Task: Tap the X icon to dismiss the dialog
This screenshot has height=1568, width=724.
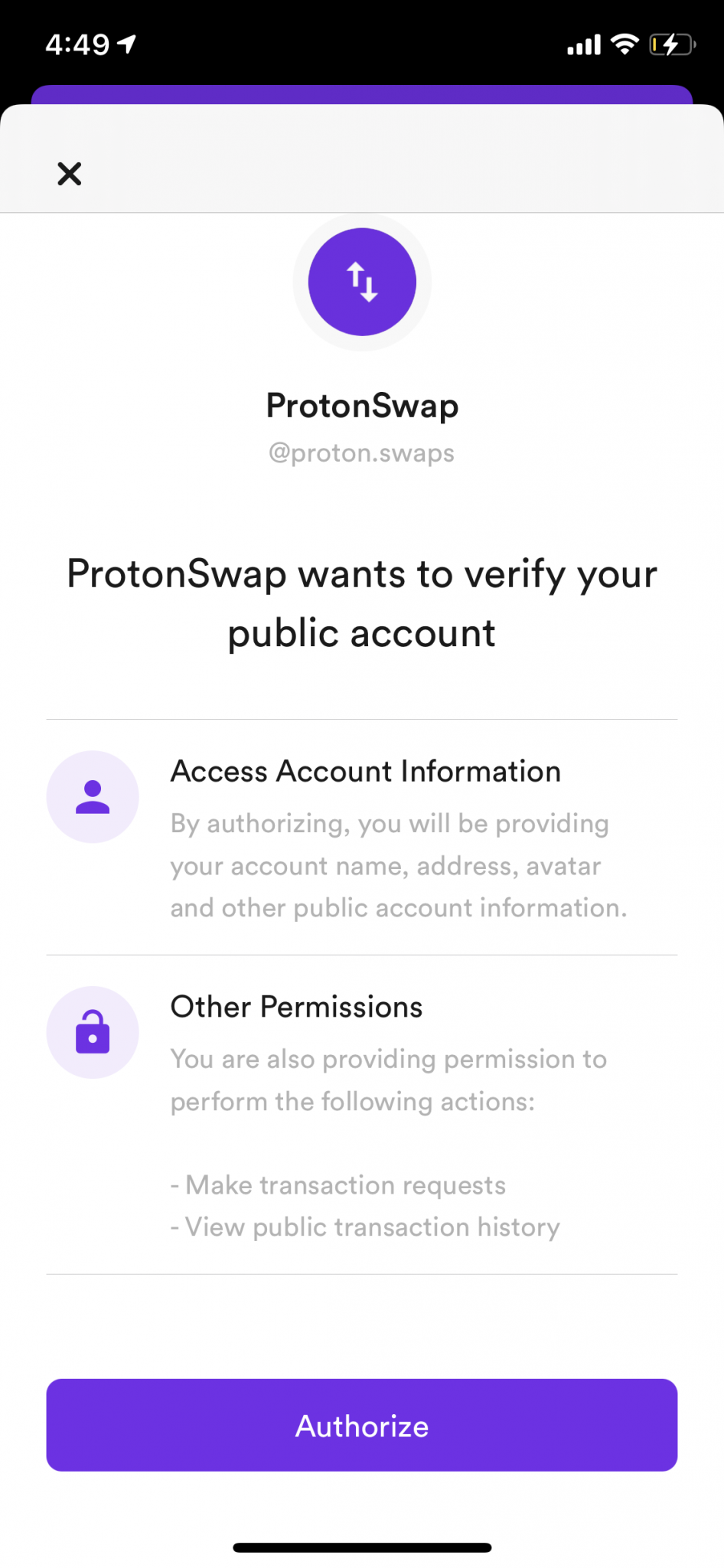Action: [x=69, y=174]
